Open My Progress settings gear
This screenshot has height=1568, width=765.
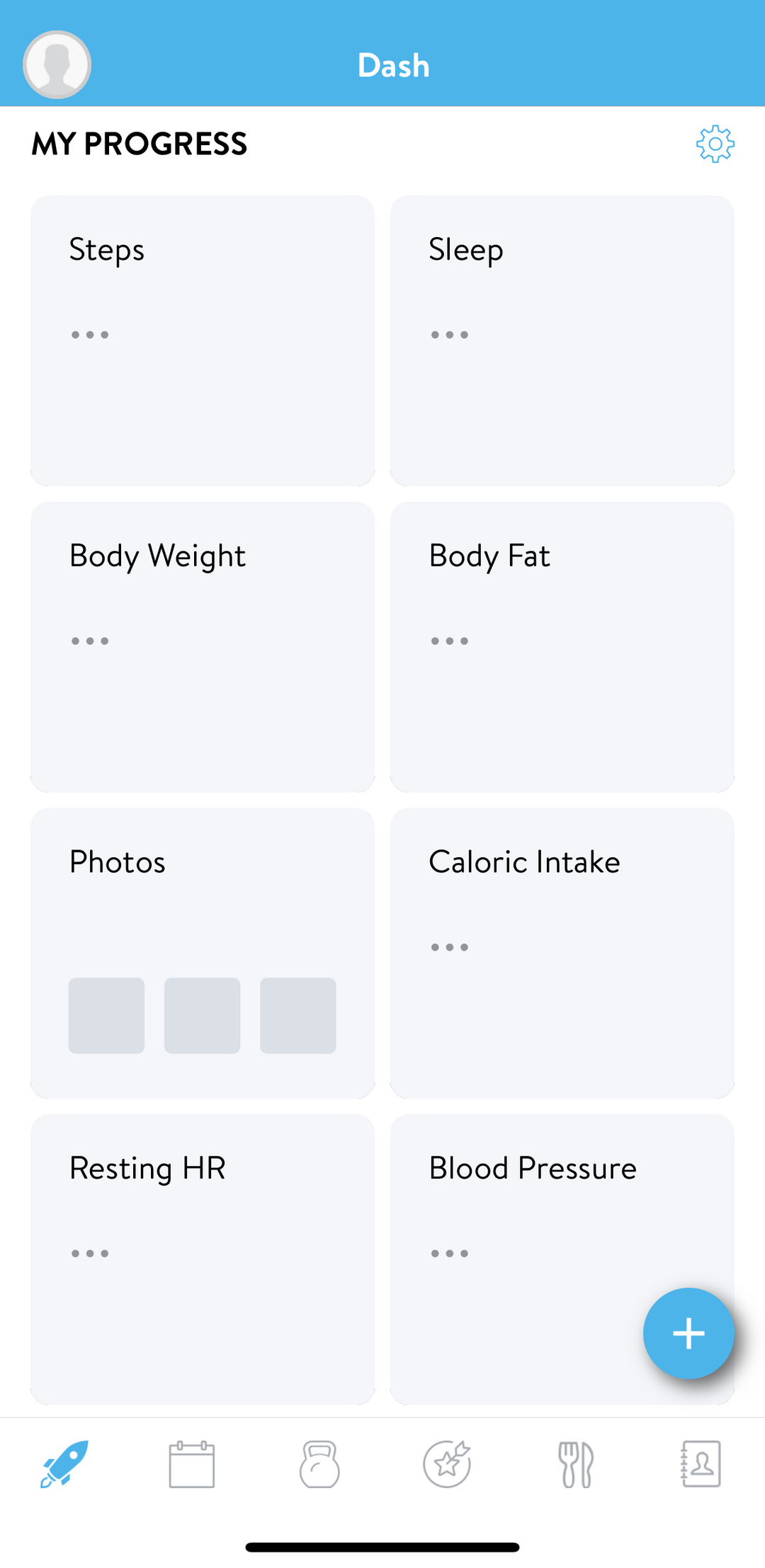715,144
